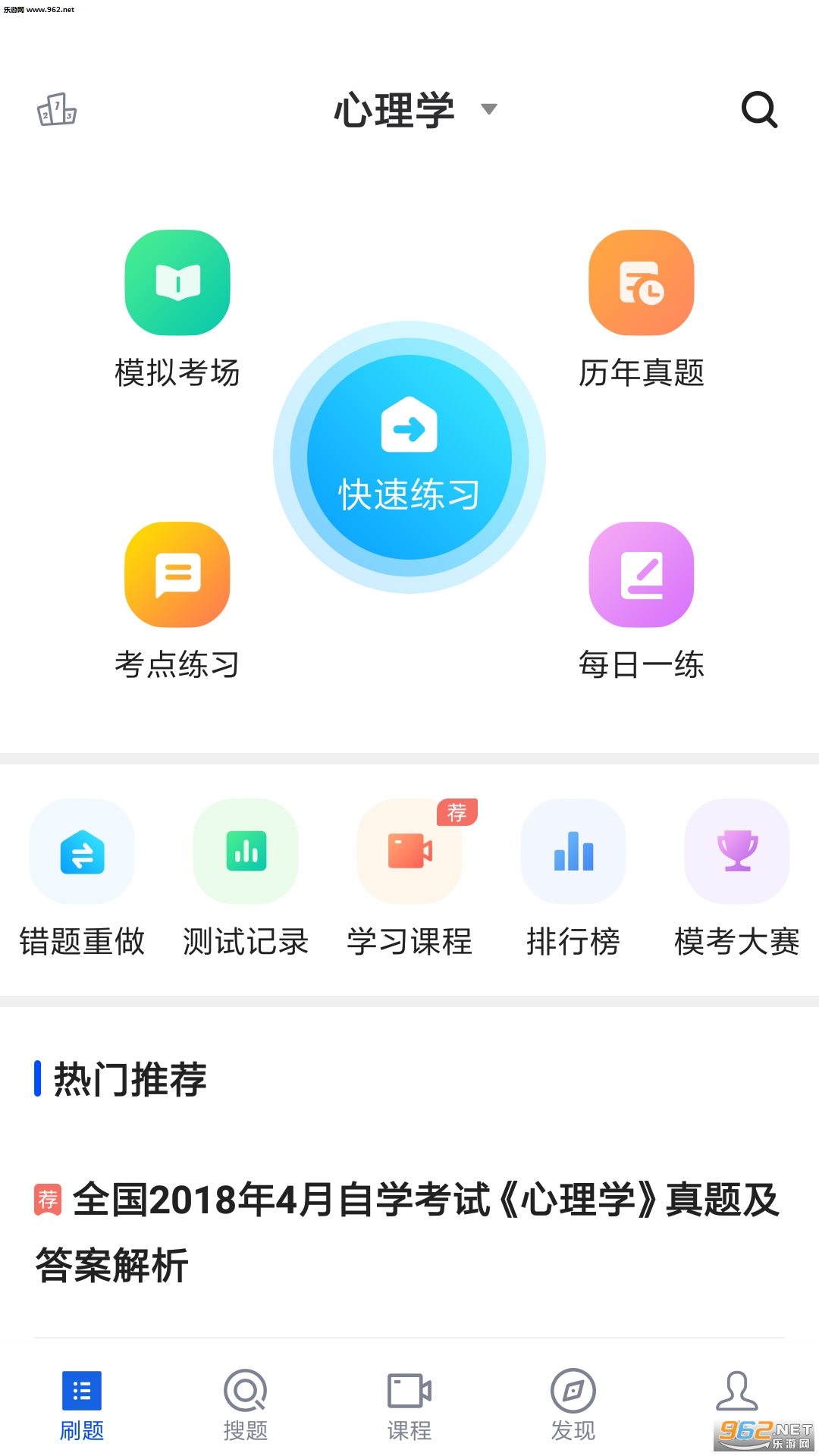Open 模拟考场 mock exam

pos(177,283)
